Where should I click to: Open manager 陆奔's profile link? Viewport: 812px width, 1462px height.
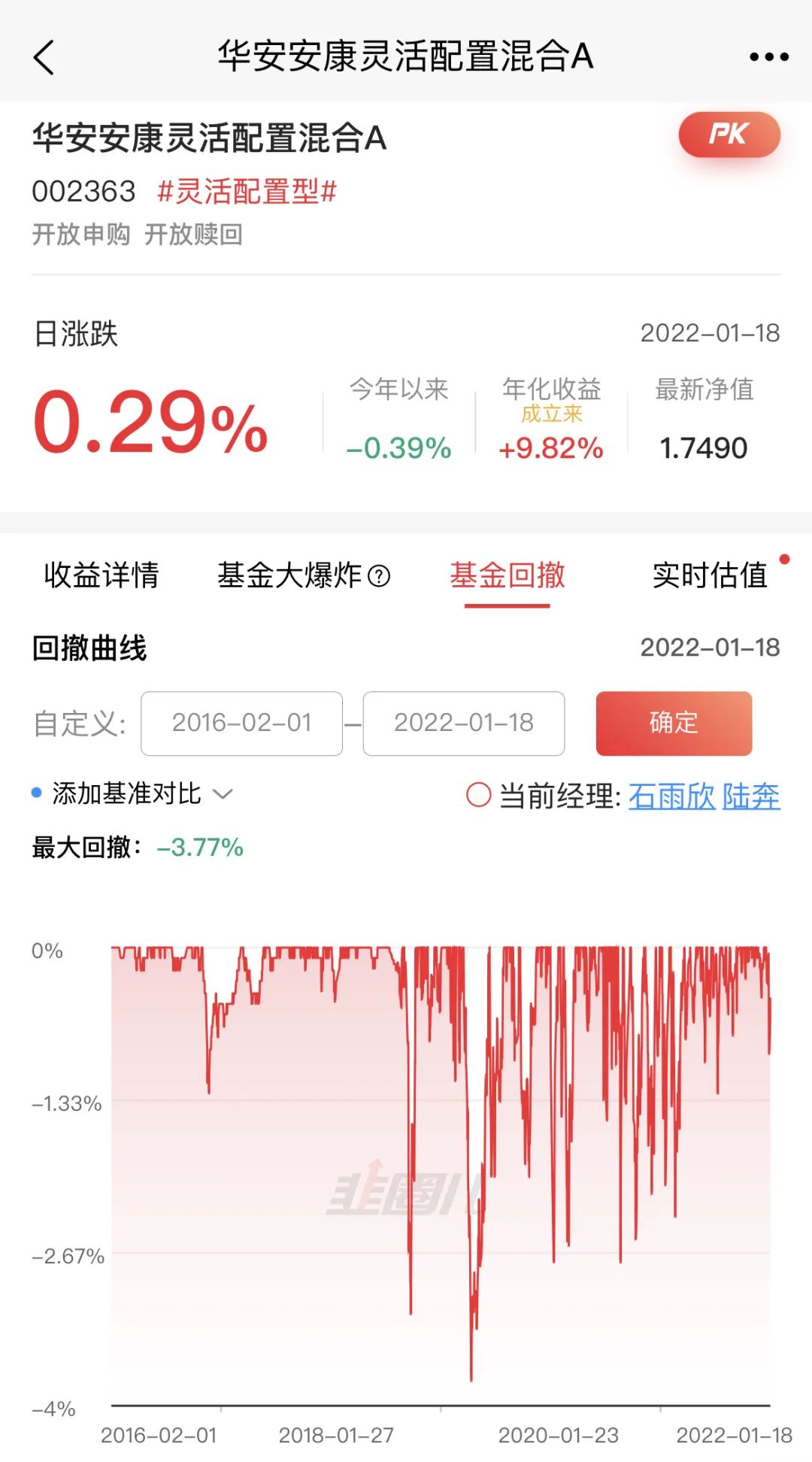[751, 796]
